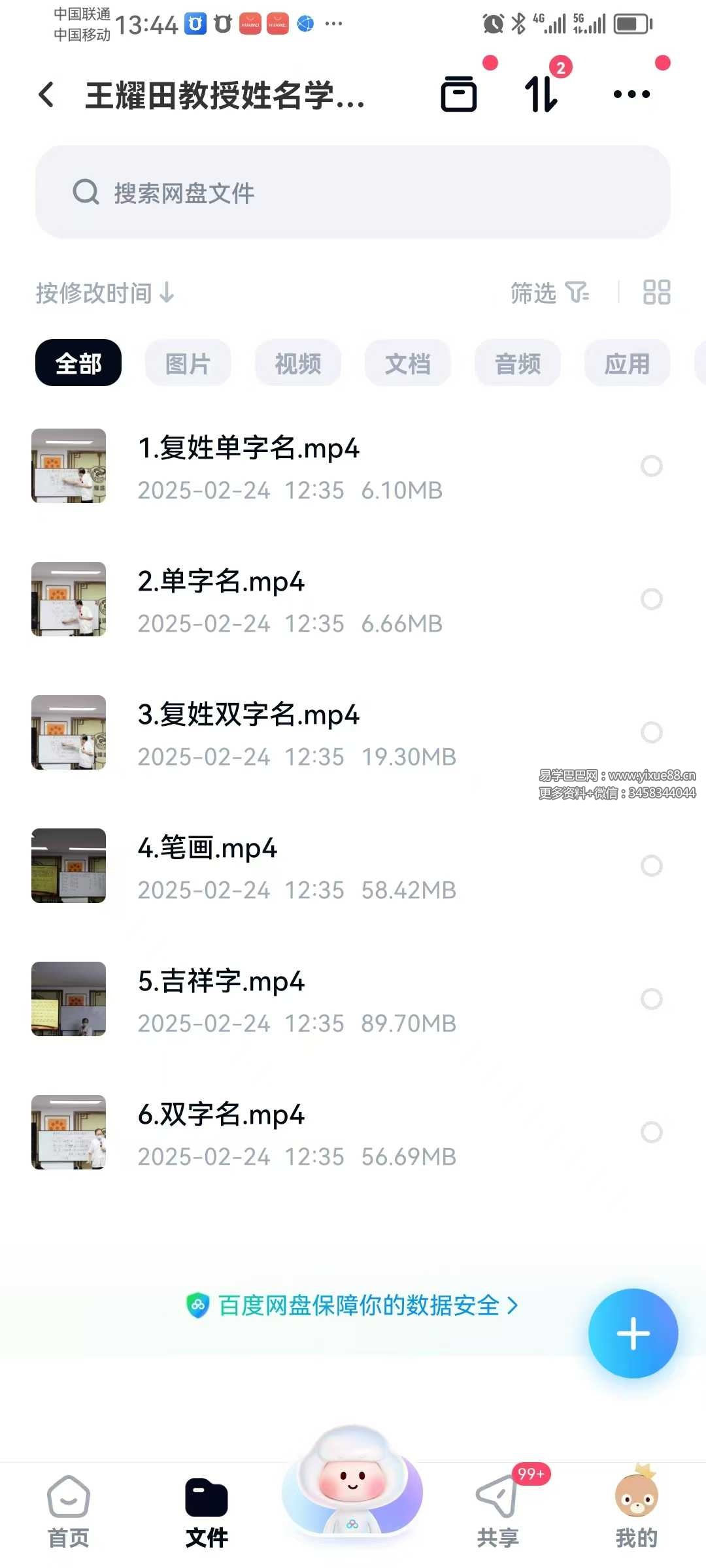Tap the filter 筛选 funnel icon

549,294
